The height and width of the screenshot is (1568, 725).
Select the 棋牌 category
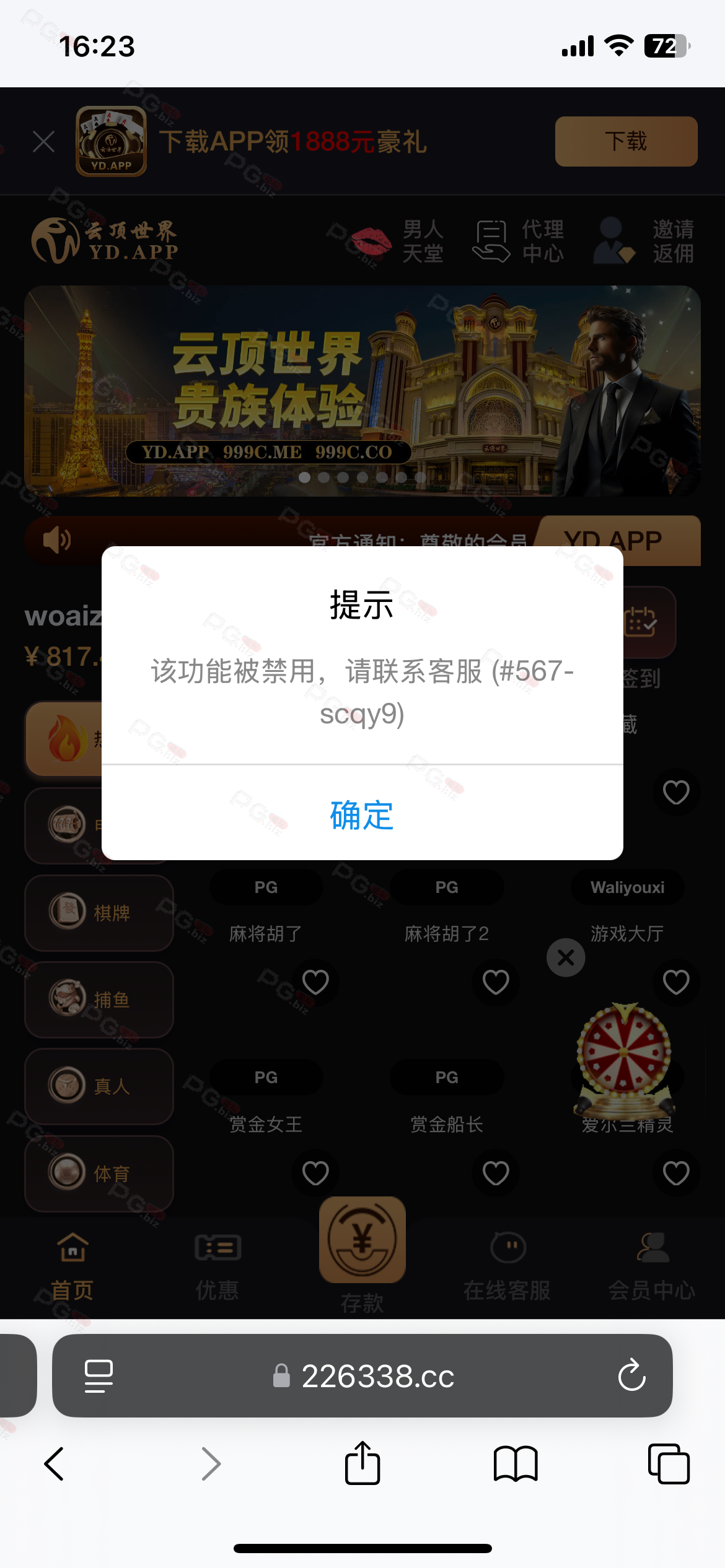point(99,913)
